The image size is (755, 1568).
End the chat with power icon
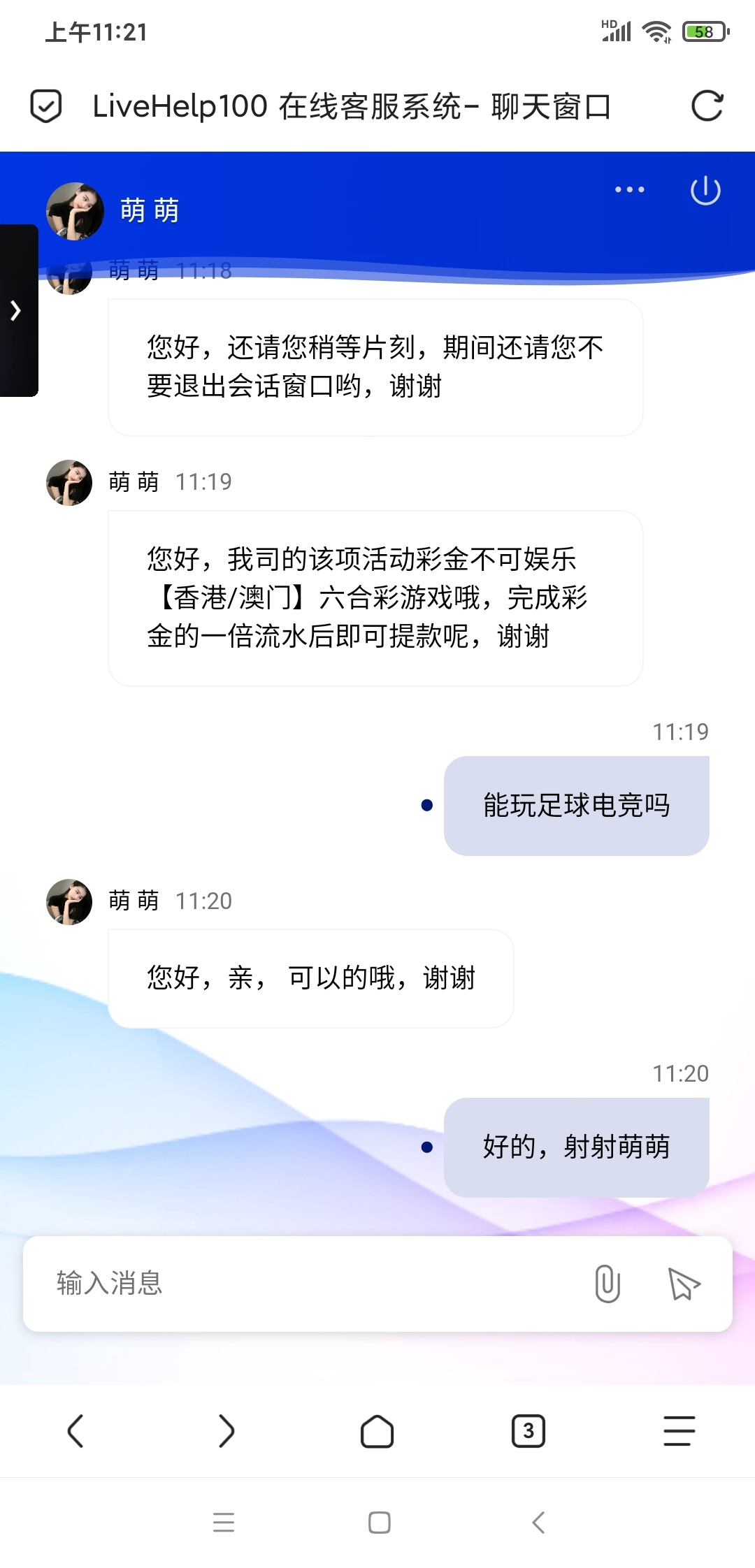point(705,190)
